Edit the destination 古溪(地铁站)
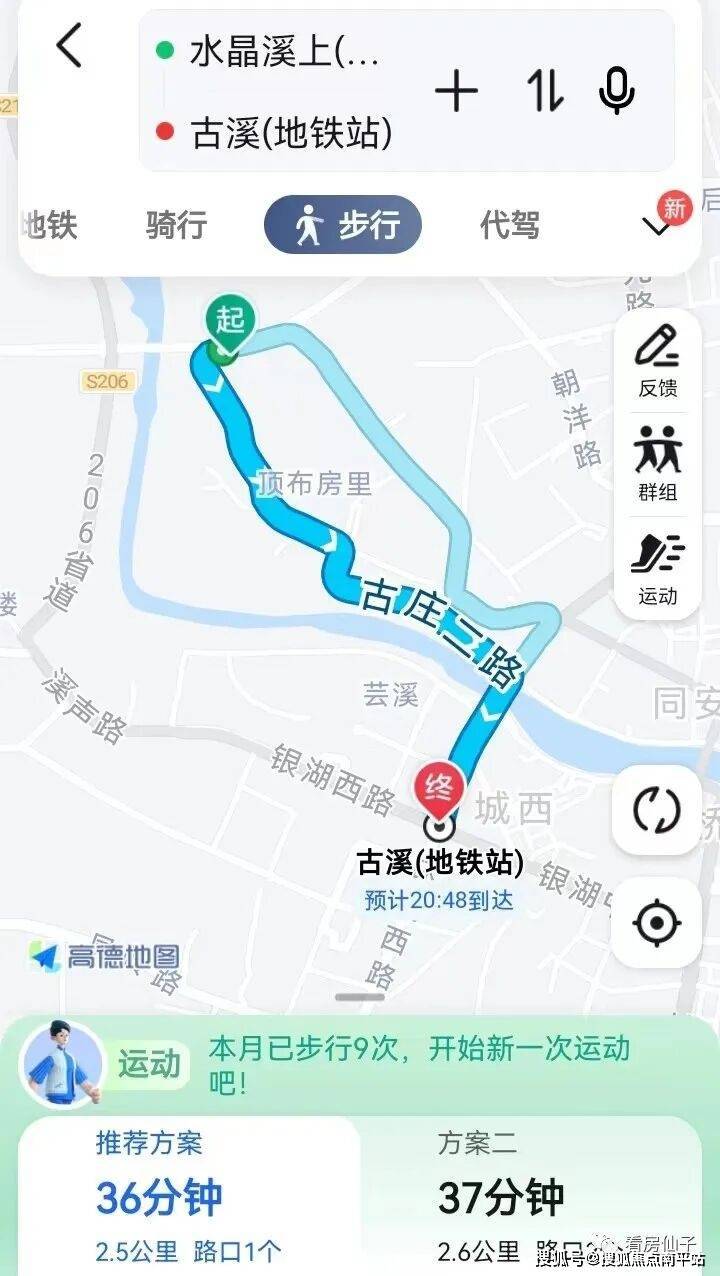The width and height of the screenshot is (720, 1276). coord(291,132)
